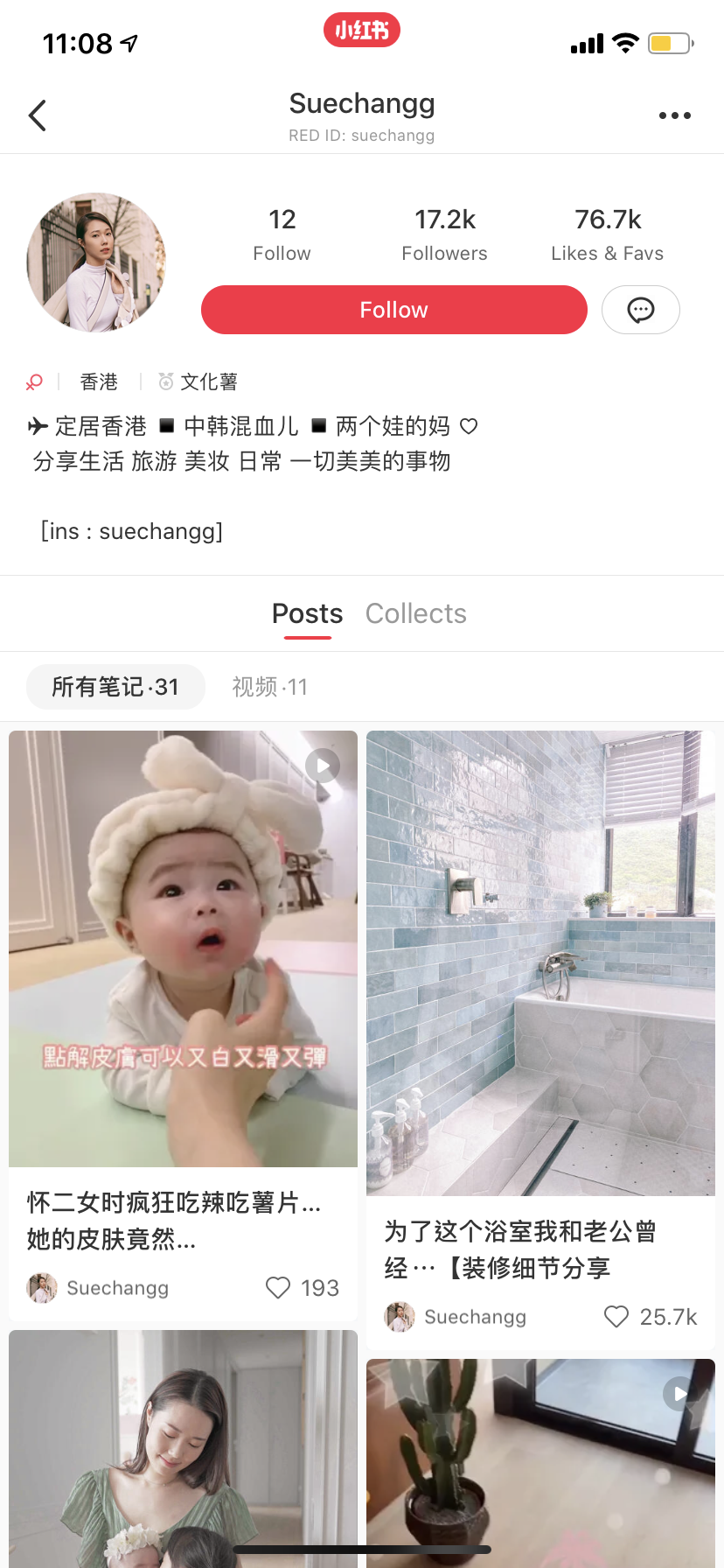Open the cactus video post
Image resolution: width=724 pixels, height=1568 pixels.
point(540,1463)
